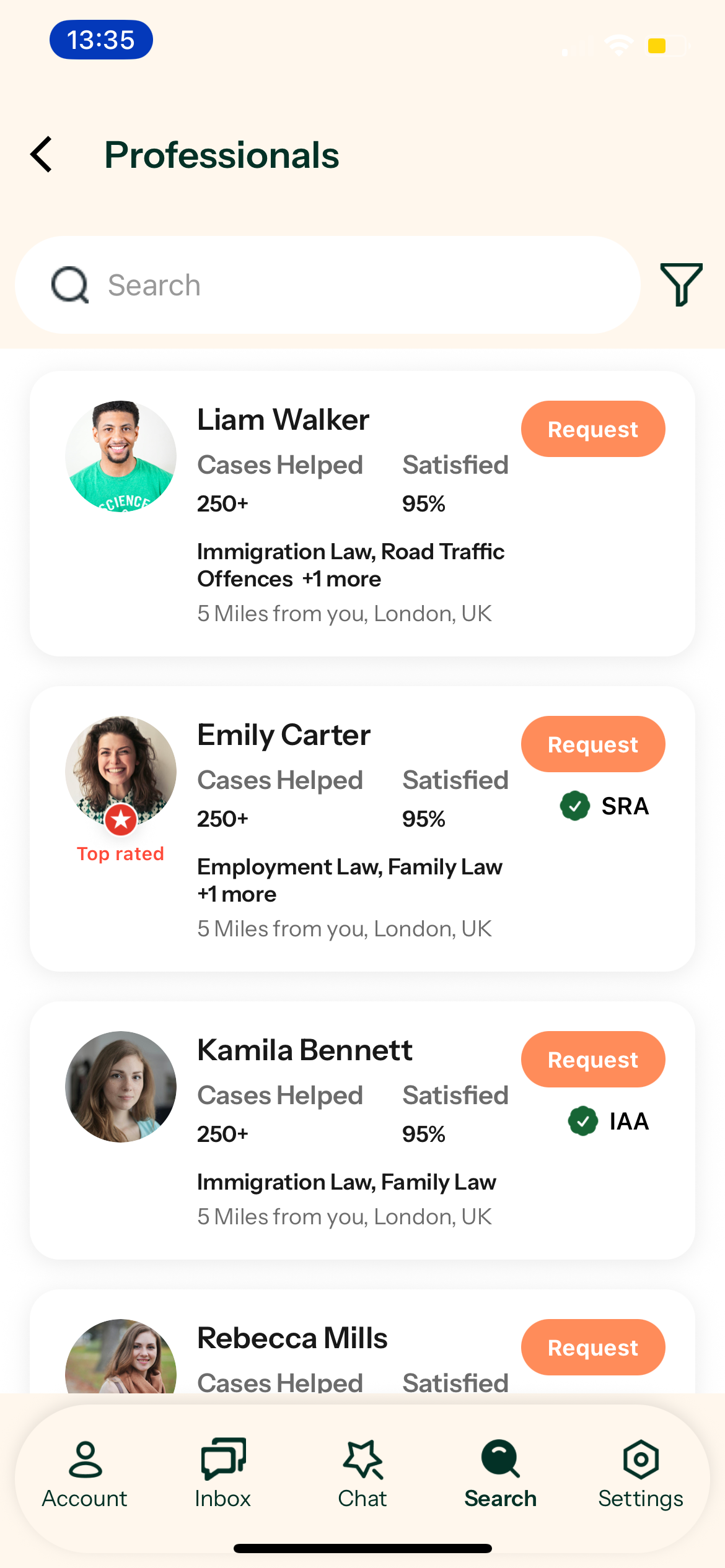Open Liam Walker's profile card
Image resolution: width=725 pixels, height=1568 pixels.
[x=362, y=514]
